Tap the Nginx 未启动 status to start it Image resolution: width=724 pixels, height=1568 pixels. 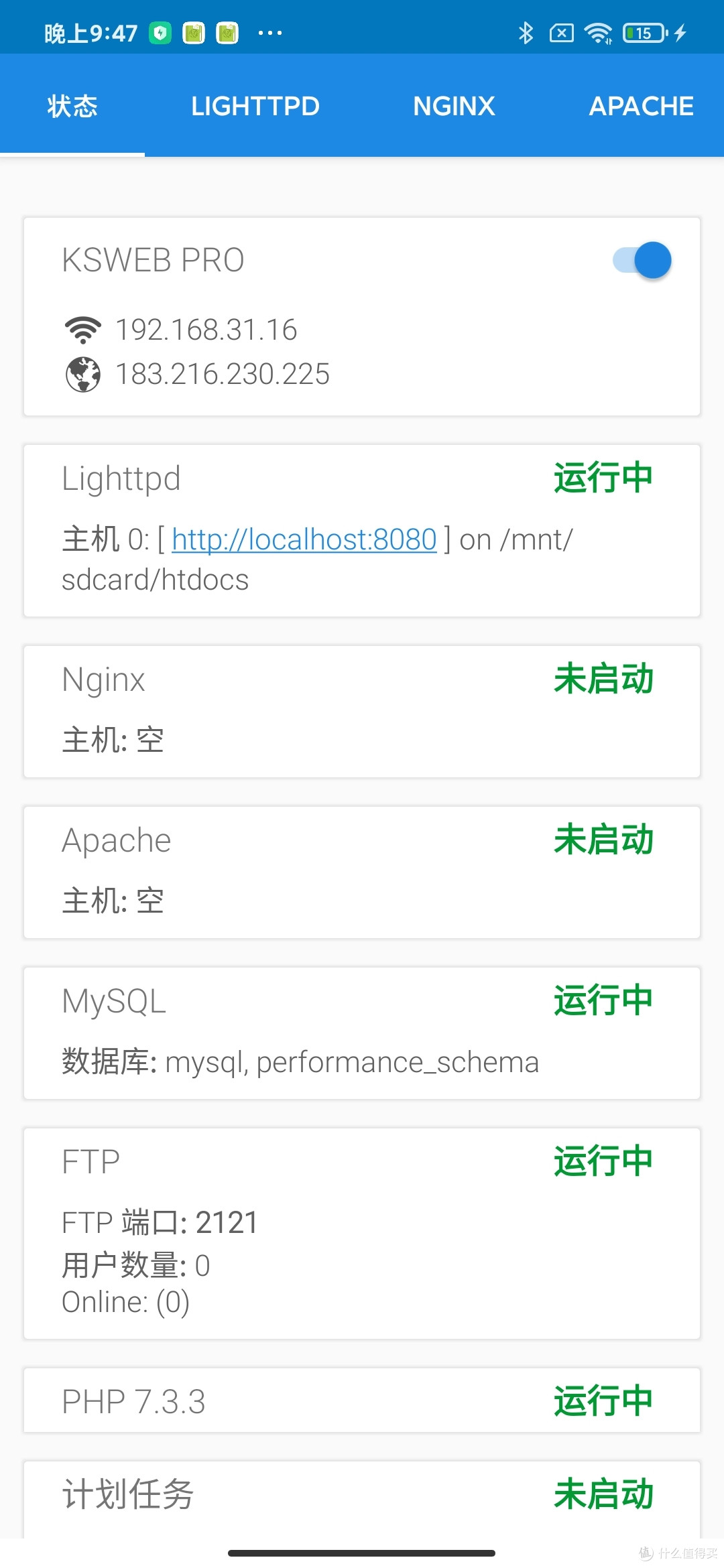tap(602, 678)
